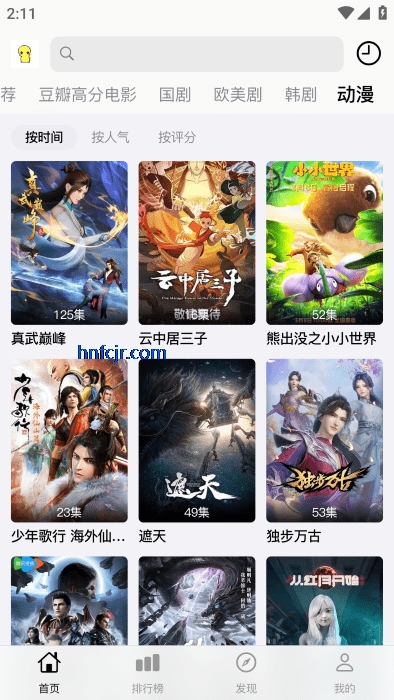Sort by 按人气

[111, 137]
